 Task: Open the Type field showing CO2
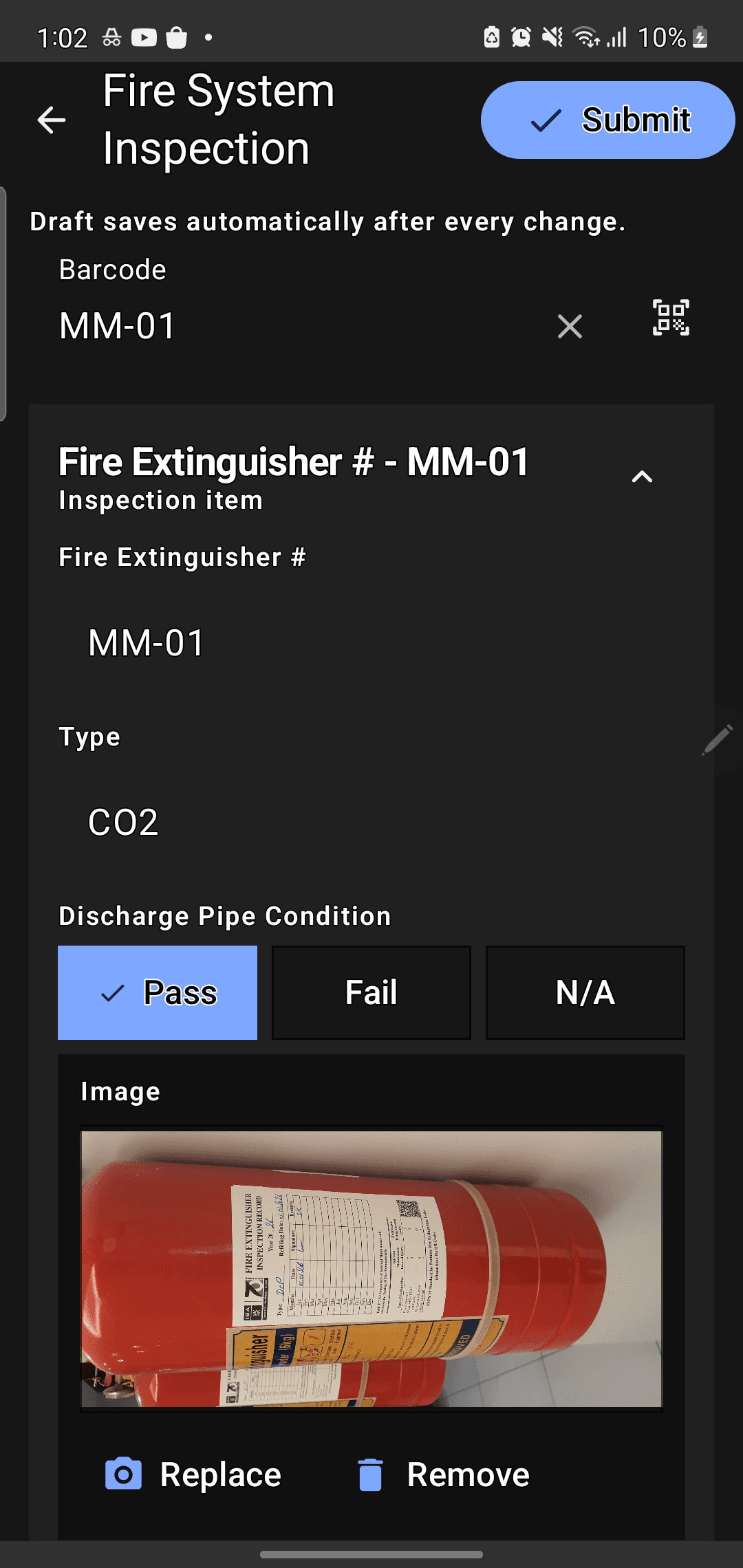click(x=124, y=820)
